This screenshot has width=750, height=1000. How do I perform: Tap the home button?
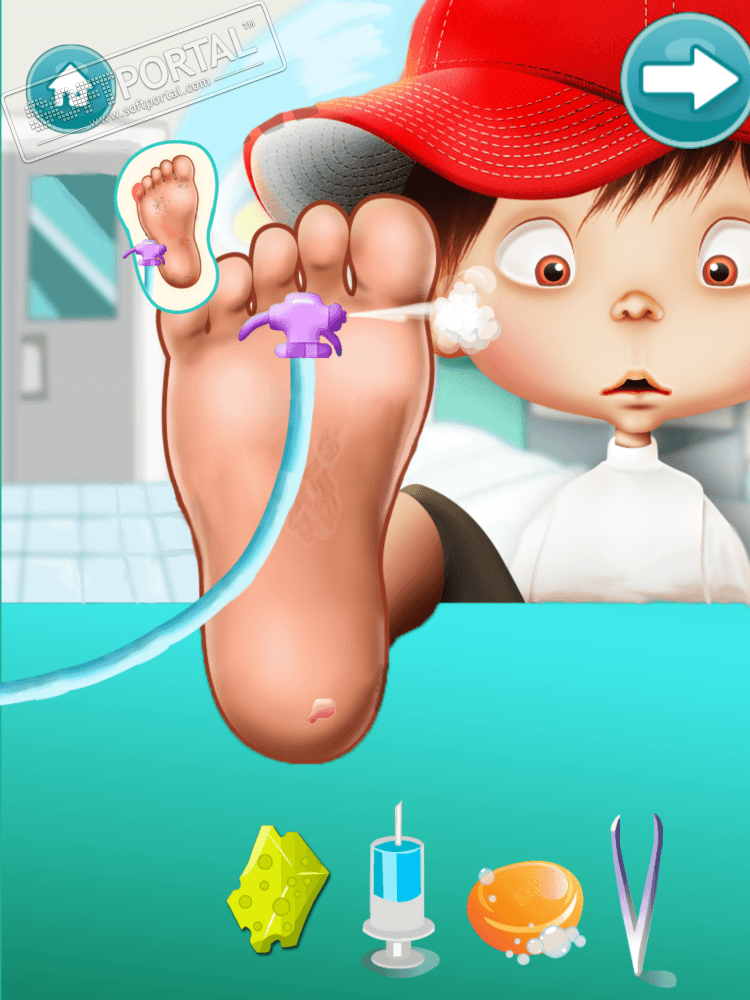(70, 87)
